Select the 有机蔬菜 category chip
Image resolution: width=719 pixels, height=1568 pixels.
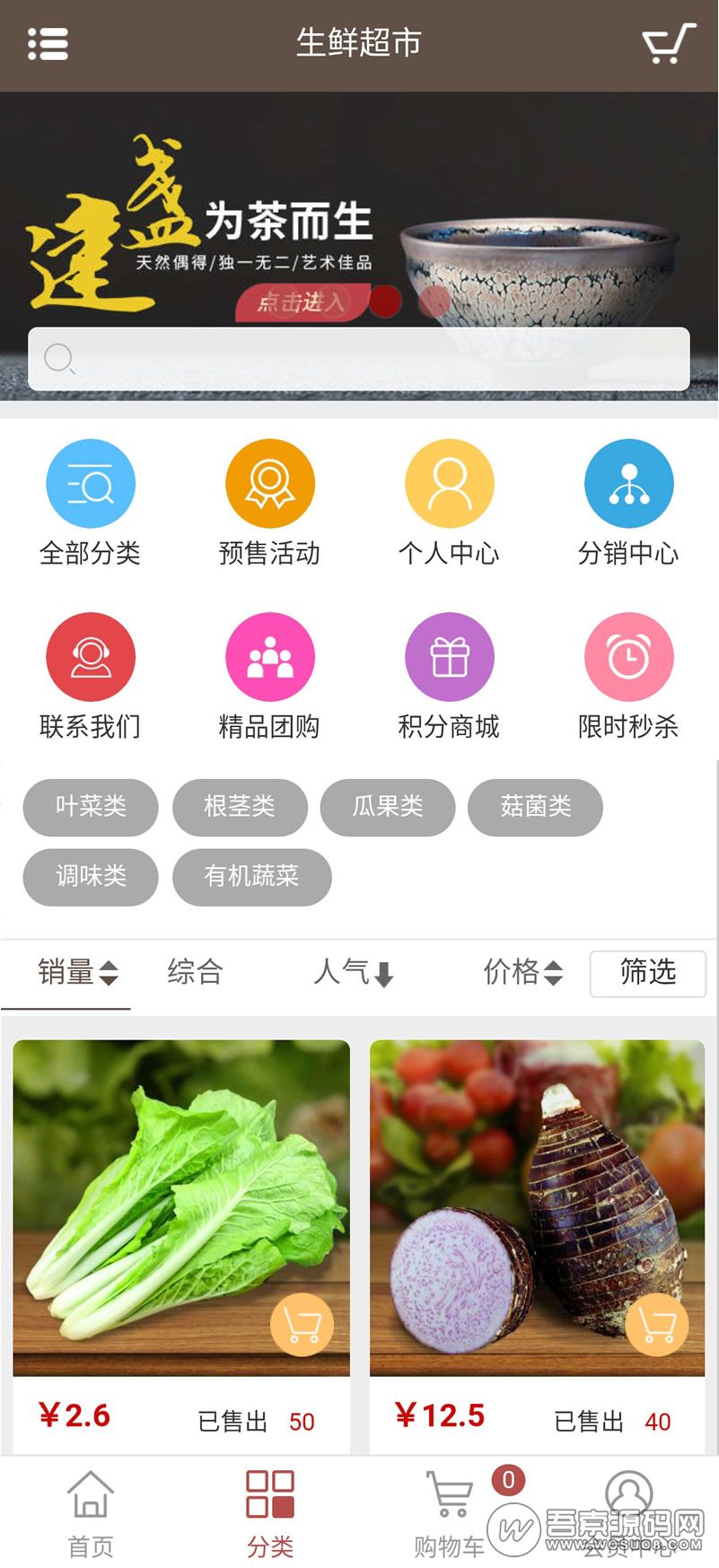[251, 876]
